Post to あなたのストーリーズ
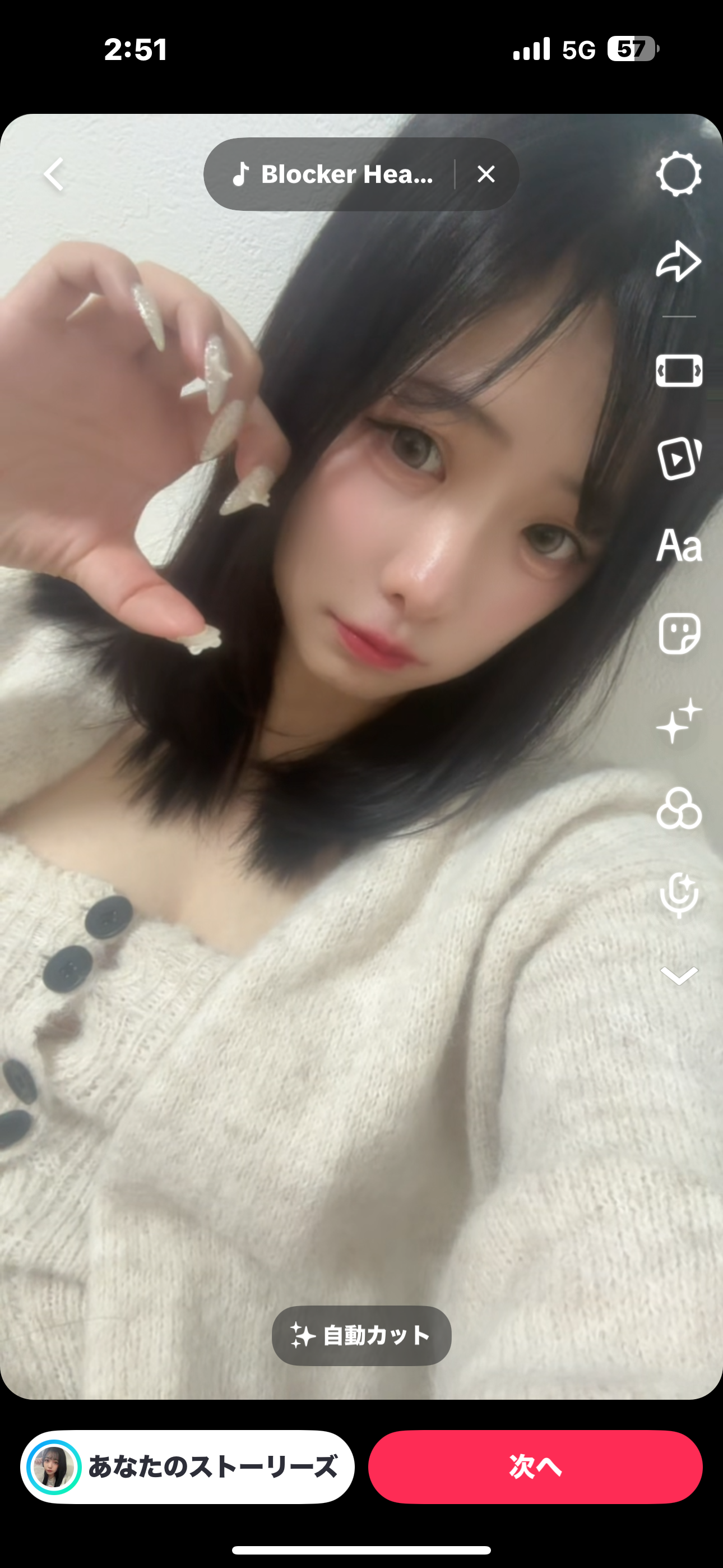723x1568 pixels. pyautogui.click(x=187, y=1467)
